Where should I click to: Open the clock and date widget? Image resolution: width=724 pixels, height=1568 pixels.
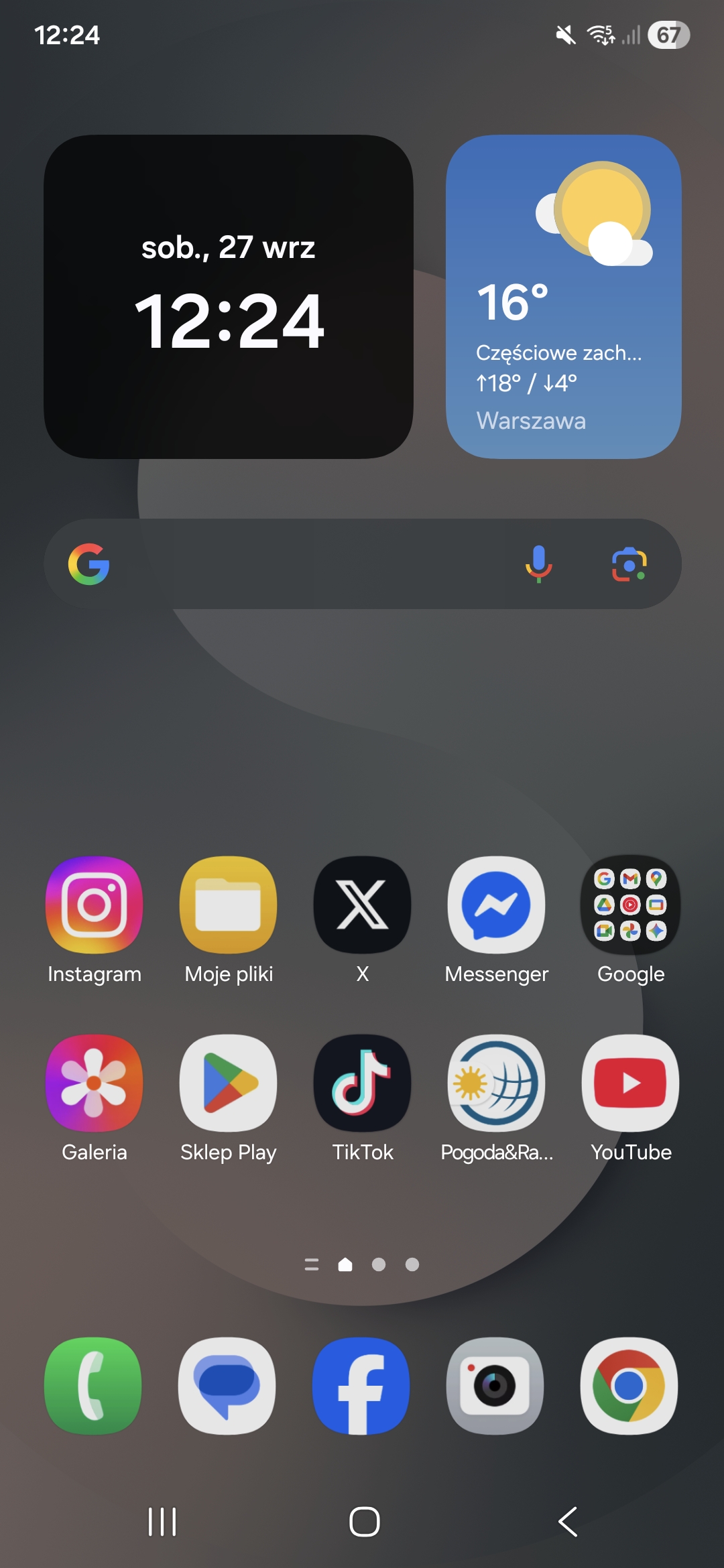click(x=228, y=297)
